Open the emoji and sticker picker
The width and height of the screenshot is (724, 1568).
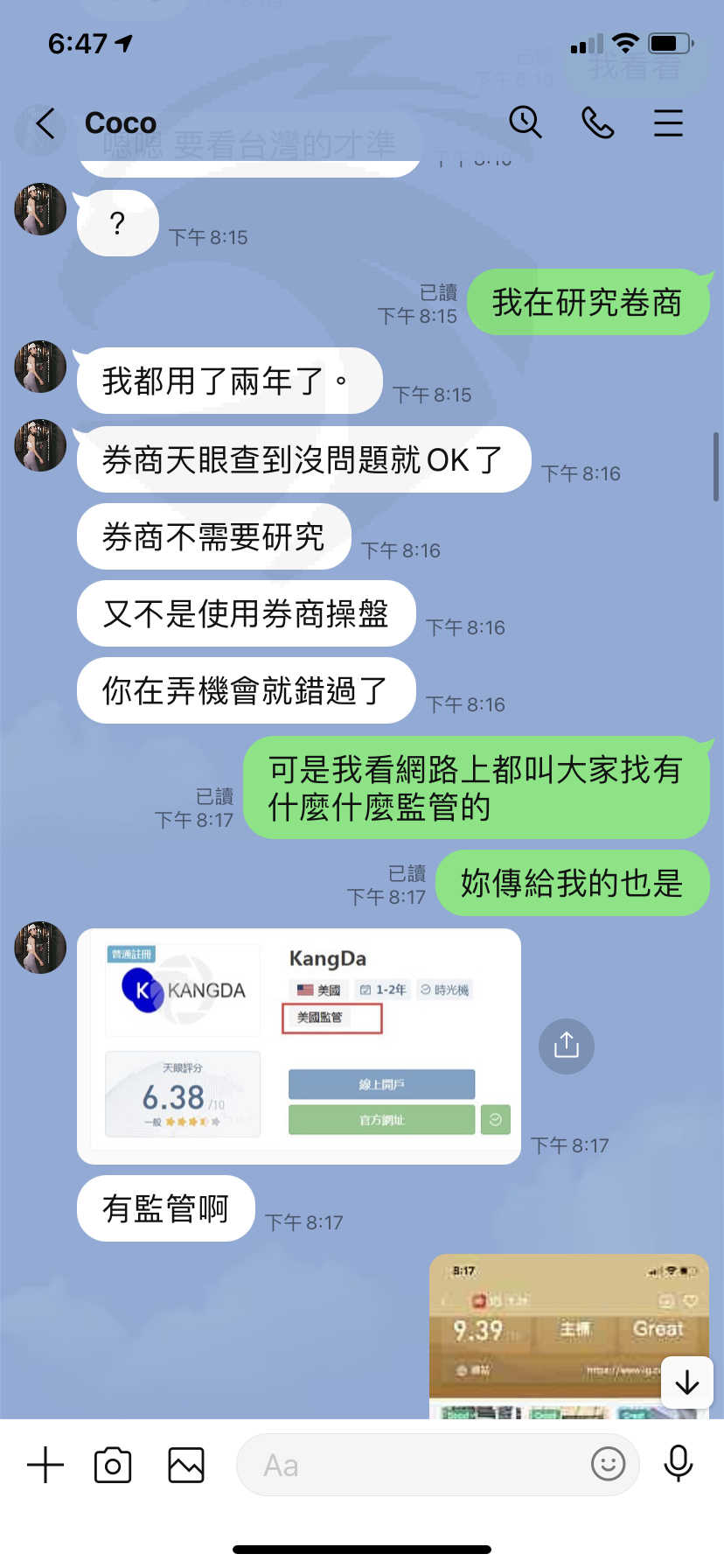(x=608, y=1464)
